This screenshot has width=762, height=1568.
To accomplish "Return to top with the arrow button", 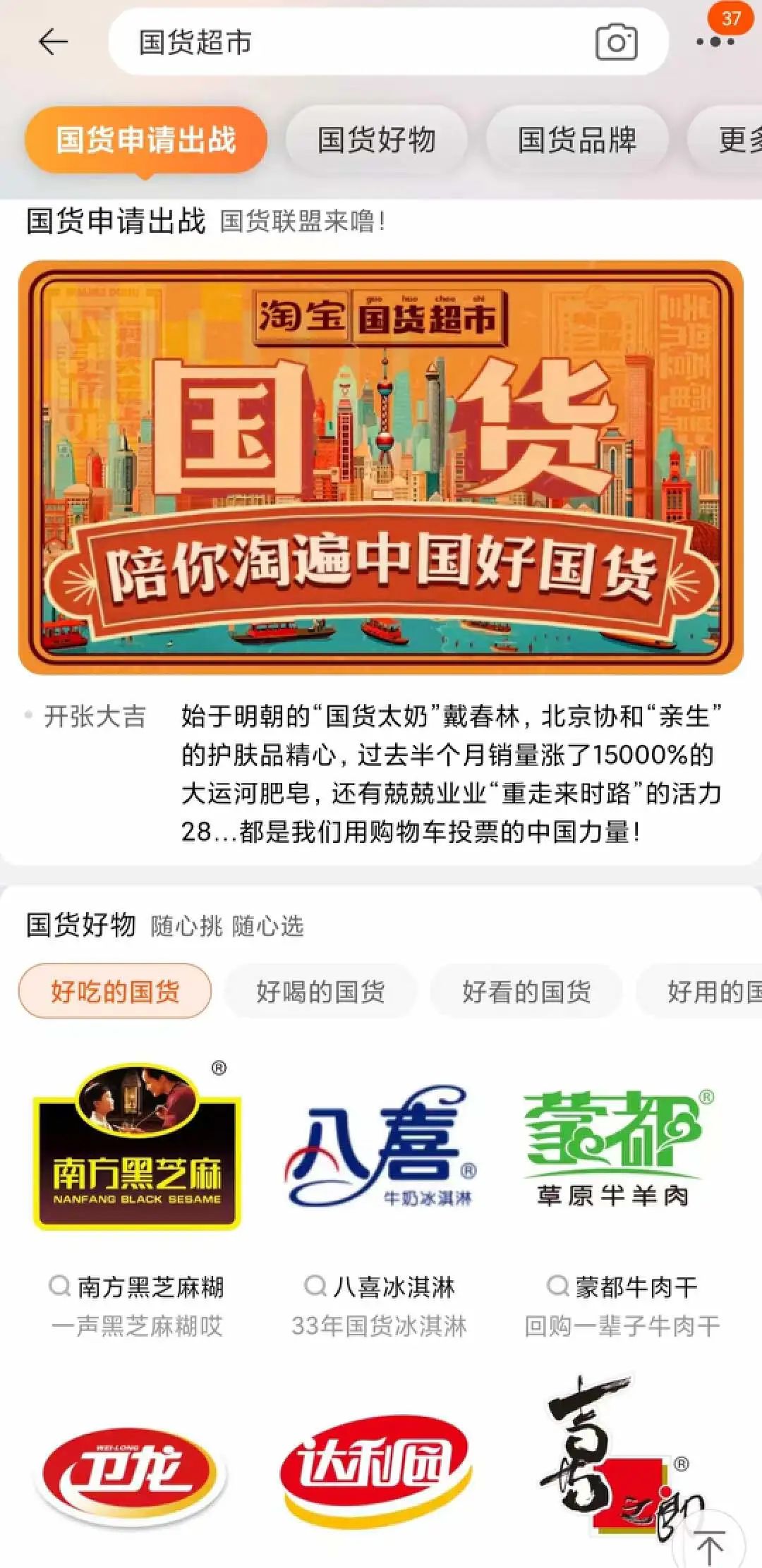I will click(709, 1546).
